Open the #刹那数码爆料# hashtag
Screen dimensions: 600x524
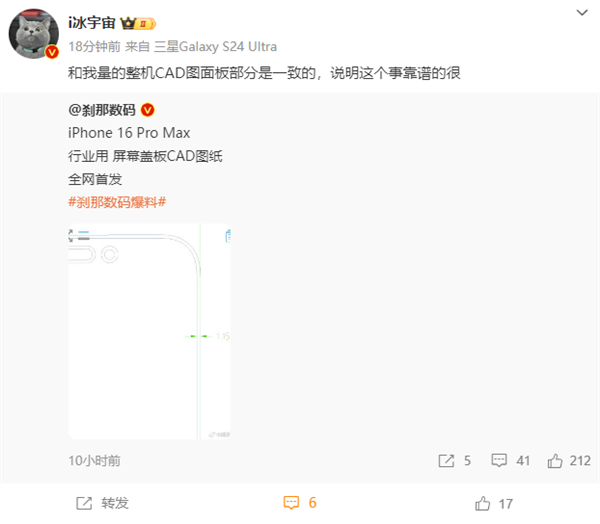(x=117, y=202)
